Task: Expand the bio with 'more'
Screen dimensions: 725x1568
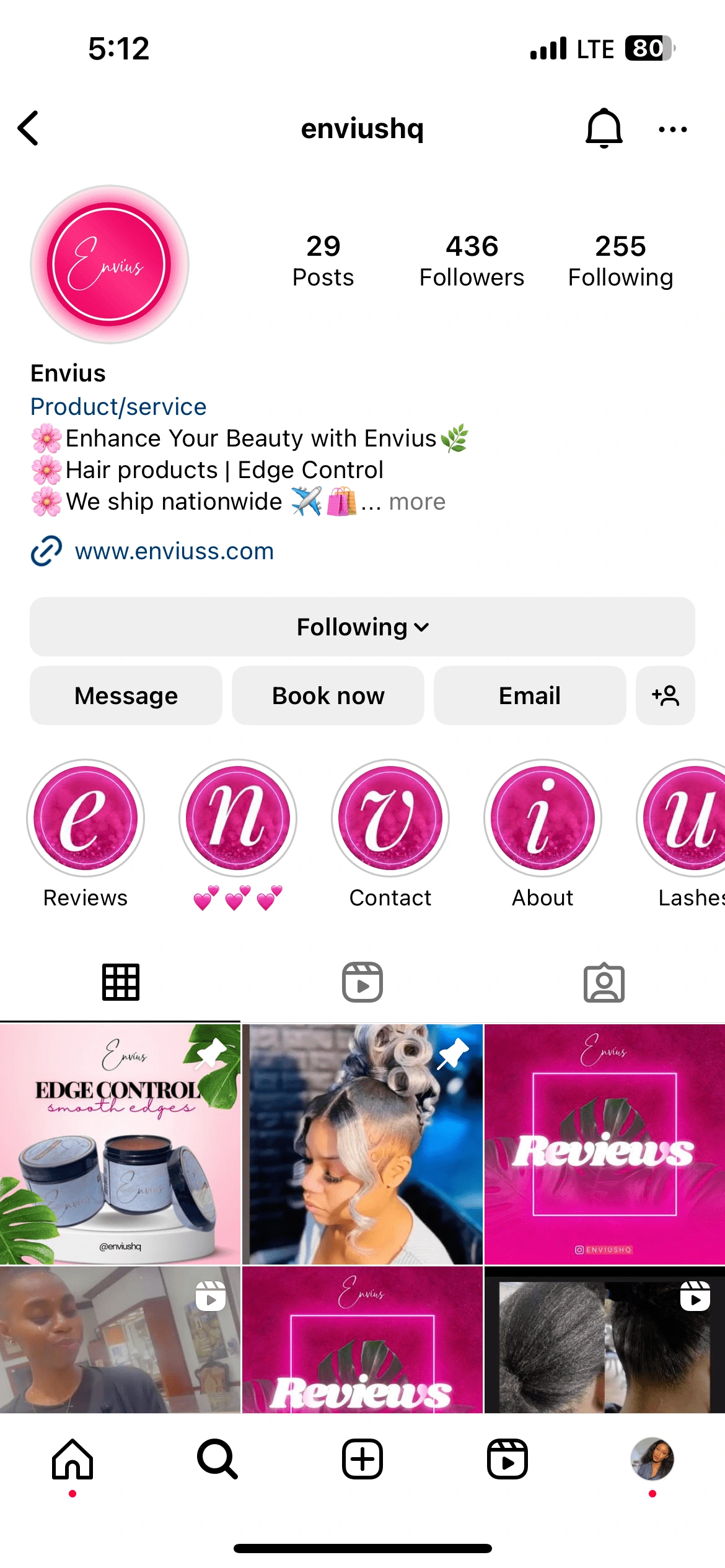Action: (x=416, y=502)
